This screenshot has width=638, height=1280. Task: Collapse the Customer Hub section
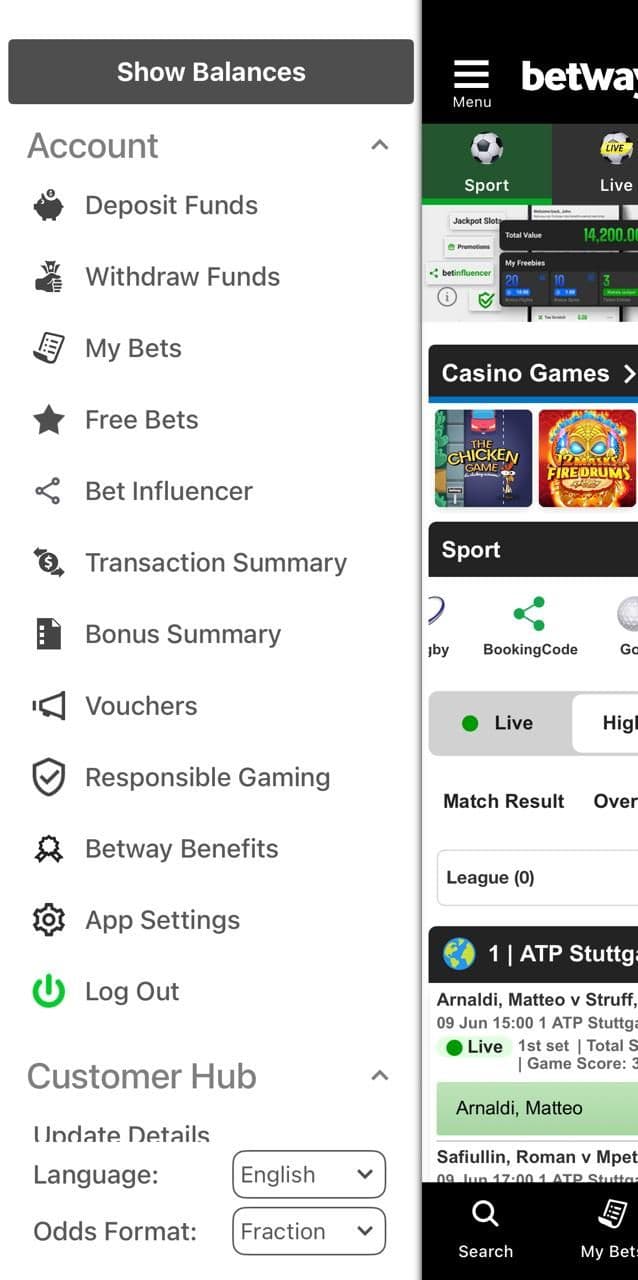click(x=380, y=1077)
